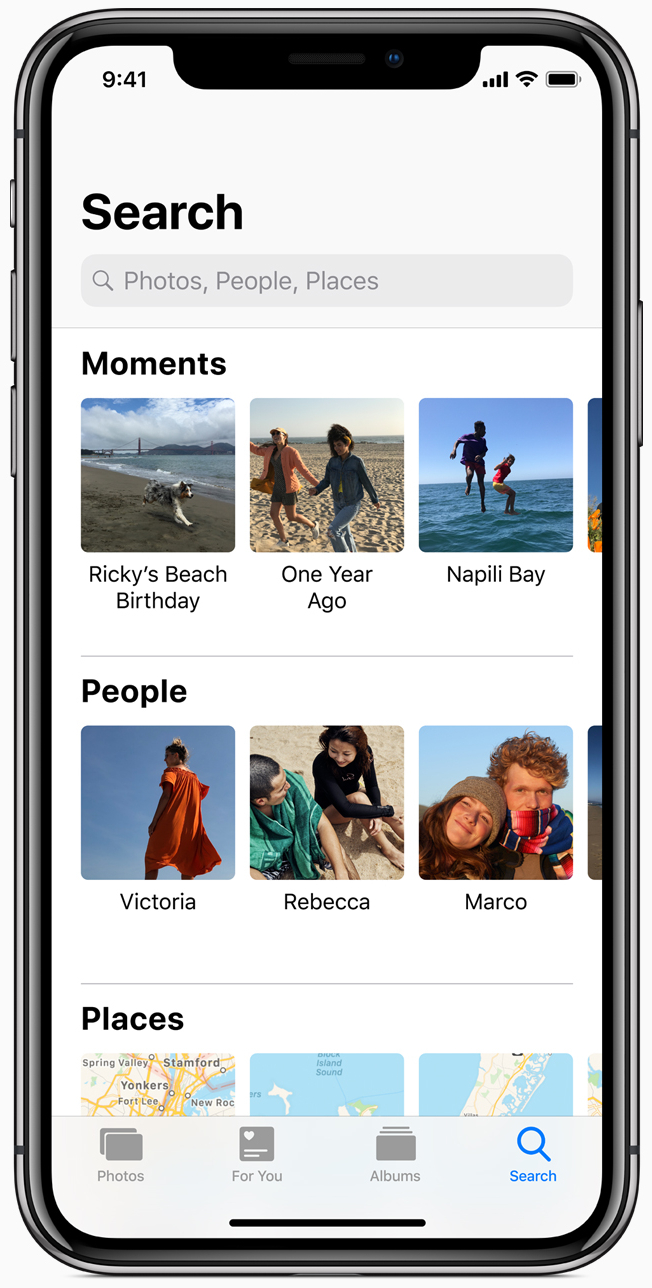The image size is (652, 1288).
Task: Open the Ricky's Beach Birthday moment
Action: [x=158, y=475]
